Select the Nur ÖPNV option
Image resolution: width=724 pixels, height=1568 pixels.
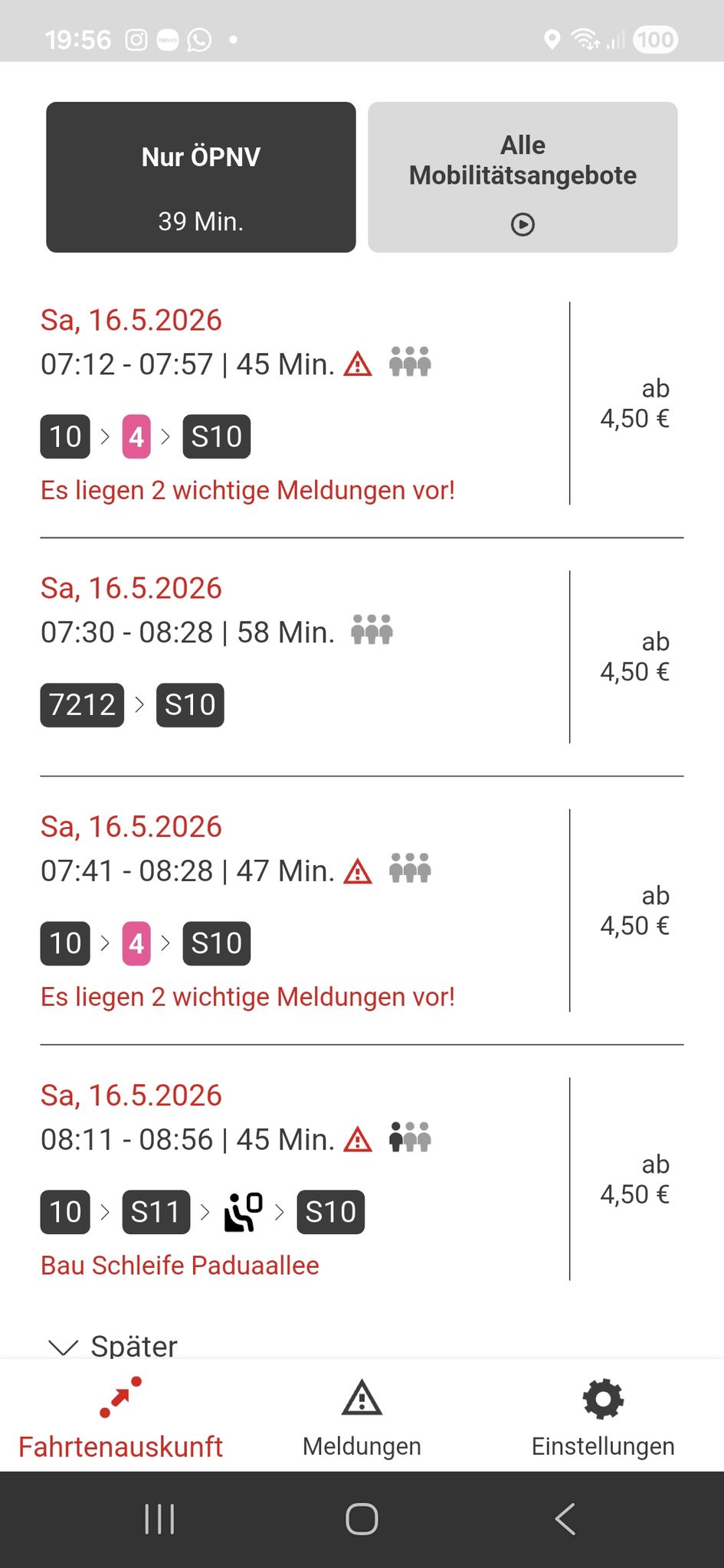coord(201,177)
